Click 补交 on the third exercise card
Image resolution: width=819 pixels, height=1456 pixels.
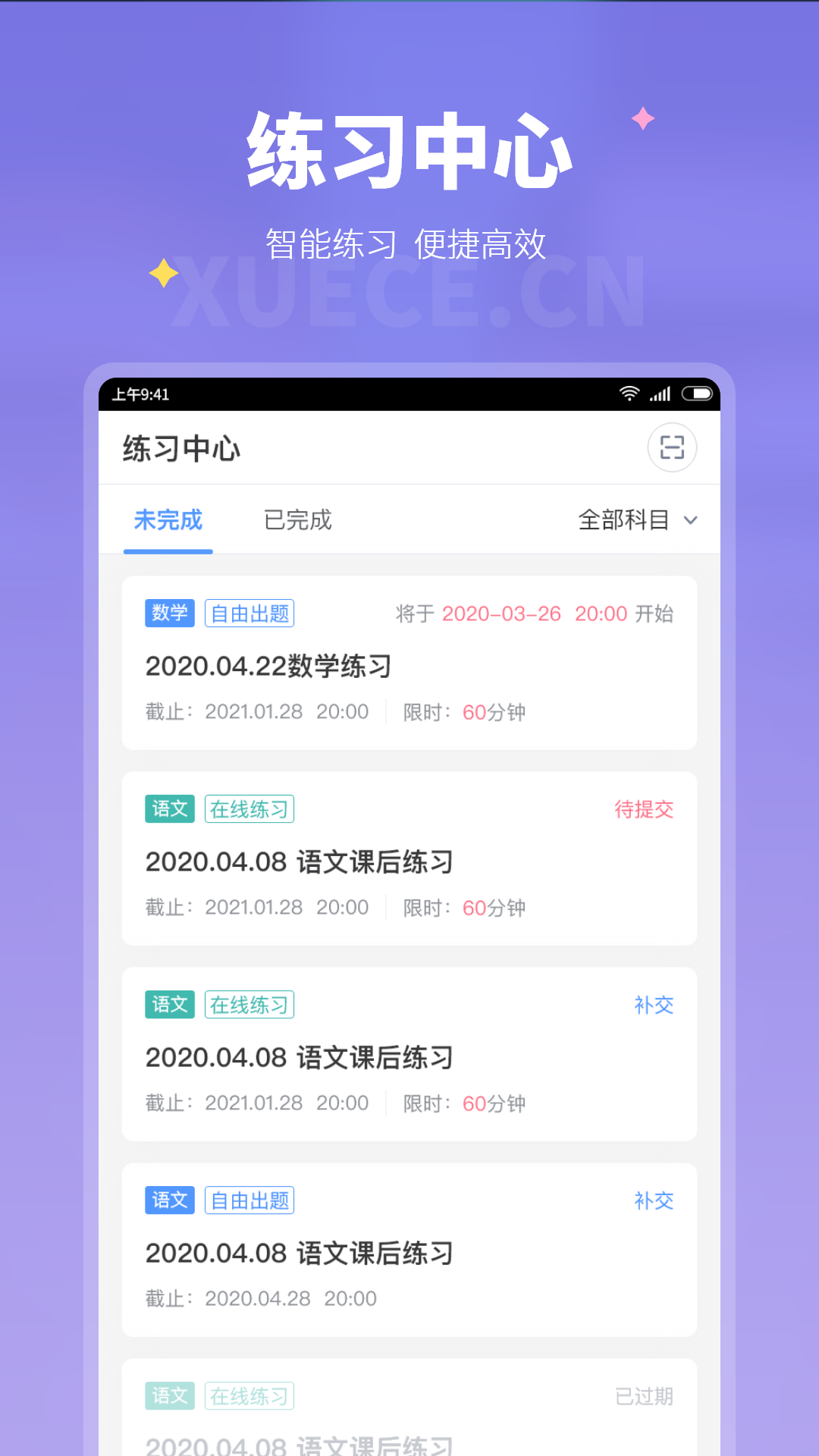coord(654,1004)
